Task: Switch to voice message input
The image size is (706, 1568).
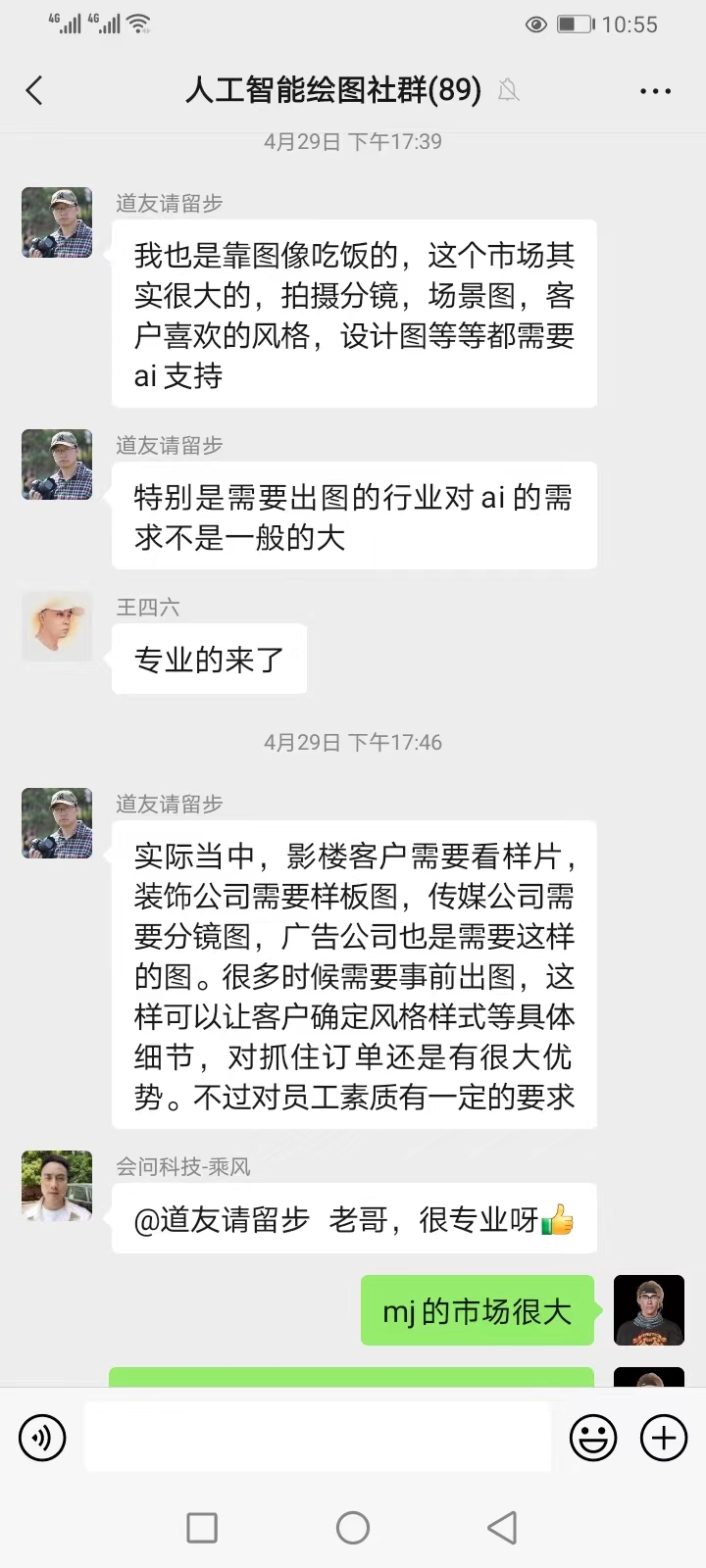Action: point(42,1438)
